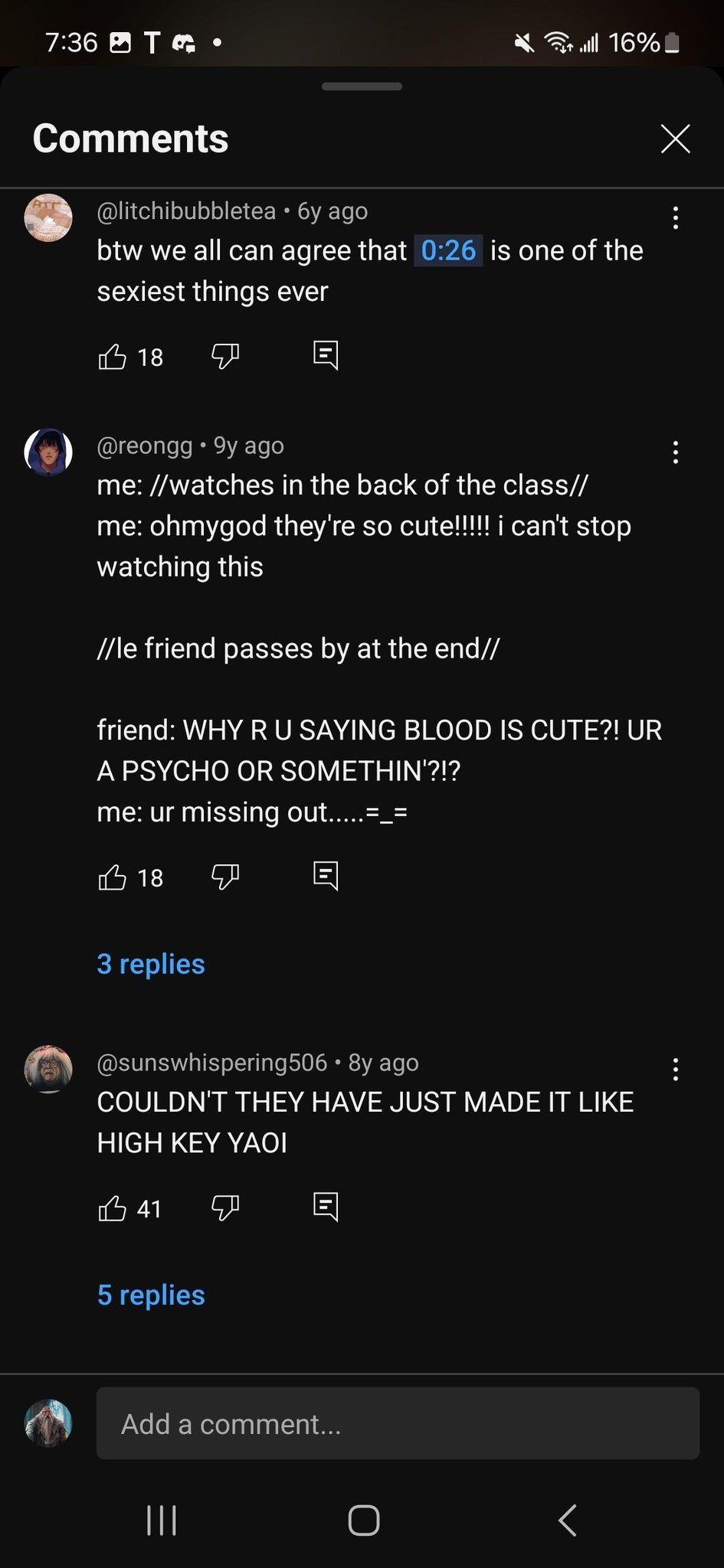This screenshot has height=1568, width=724.
Task: Like the comment by @litchibubbletea
Action: (x=113, y=357)
